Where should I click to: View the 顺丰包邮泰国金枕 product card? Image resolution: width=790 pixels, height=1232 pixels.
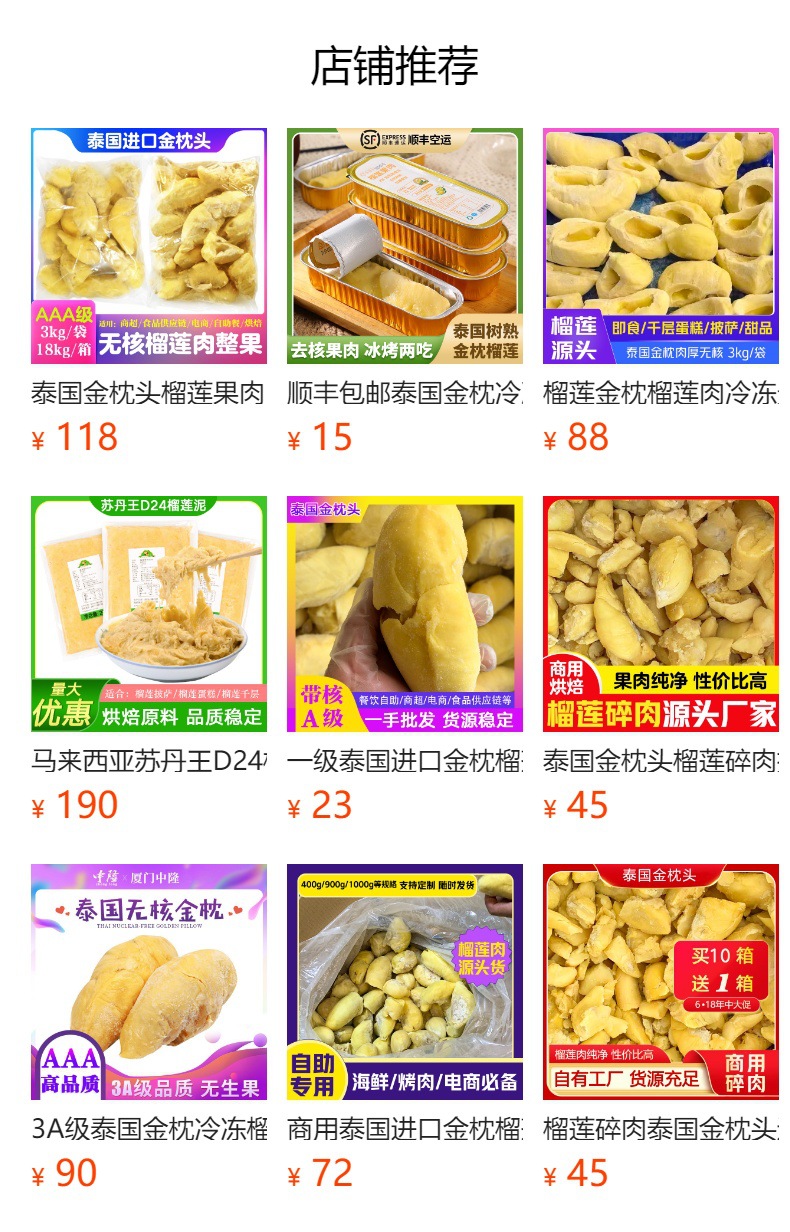405,246
